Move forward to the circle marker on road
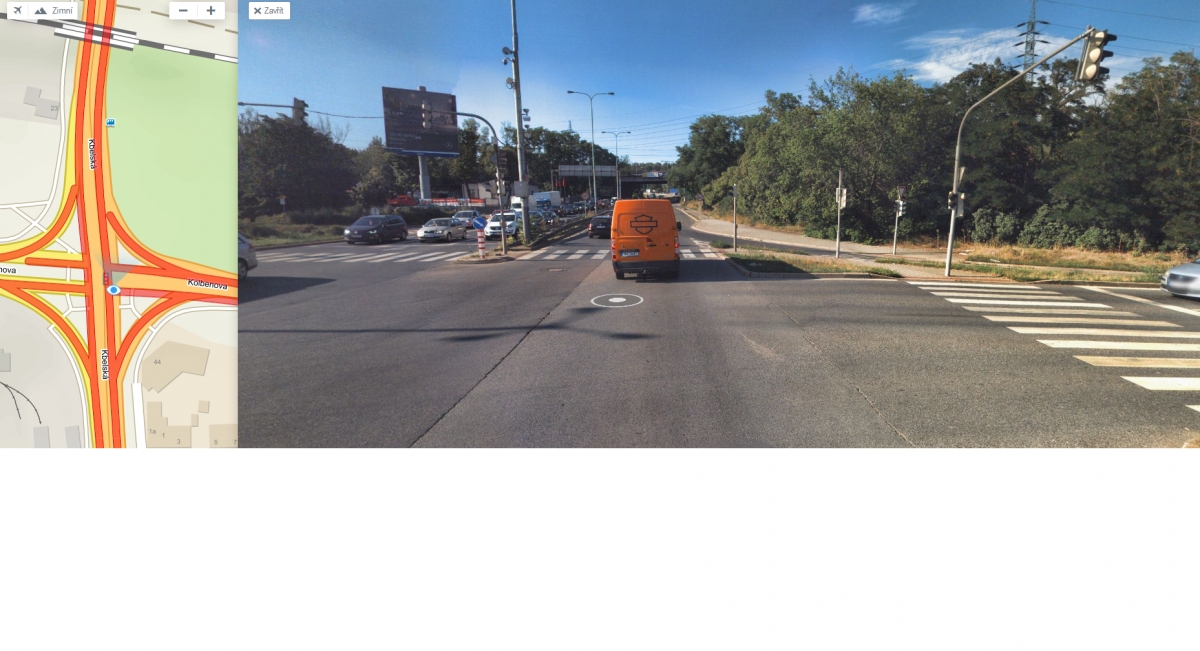 [x=617, y=300]
